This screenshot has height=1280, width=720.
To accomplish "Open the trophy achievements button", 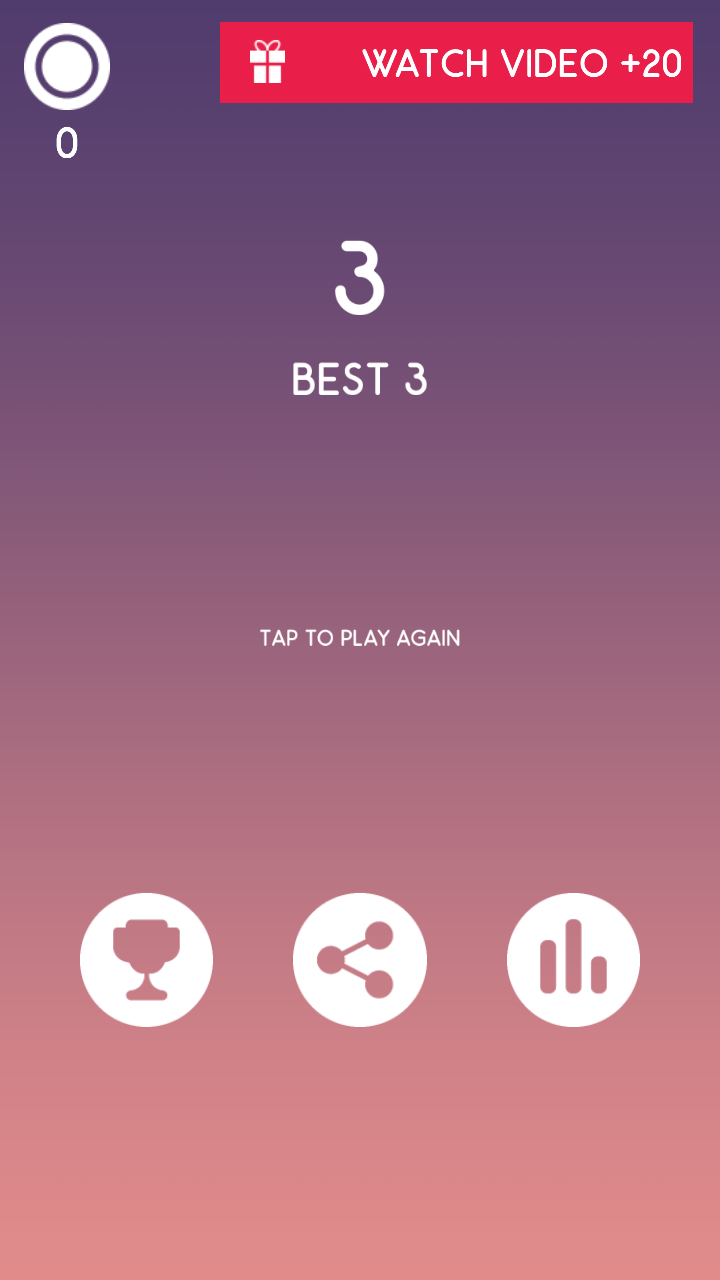I will click(x=146, y=960).
